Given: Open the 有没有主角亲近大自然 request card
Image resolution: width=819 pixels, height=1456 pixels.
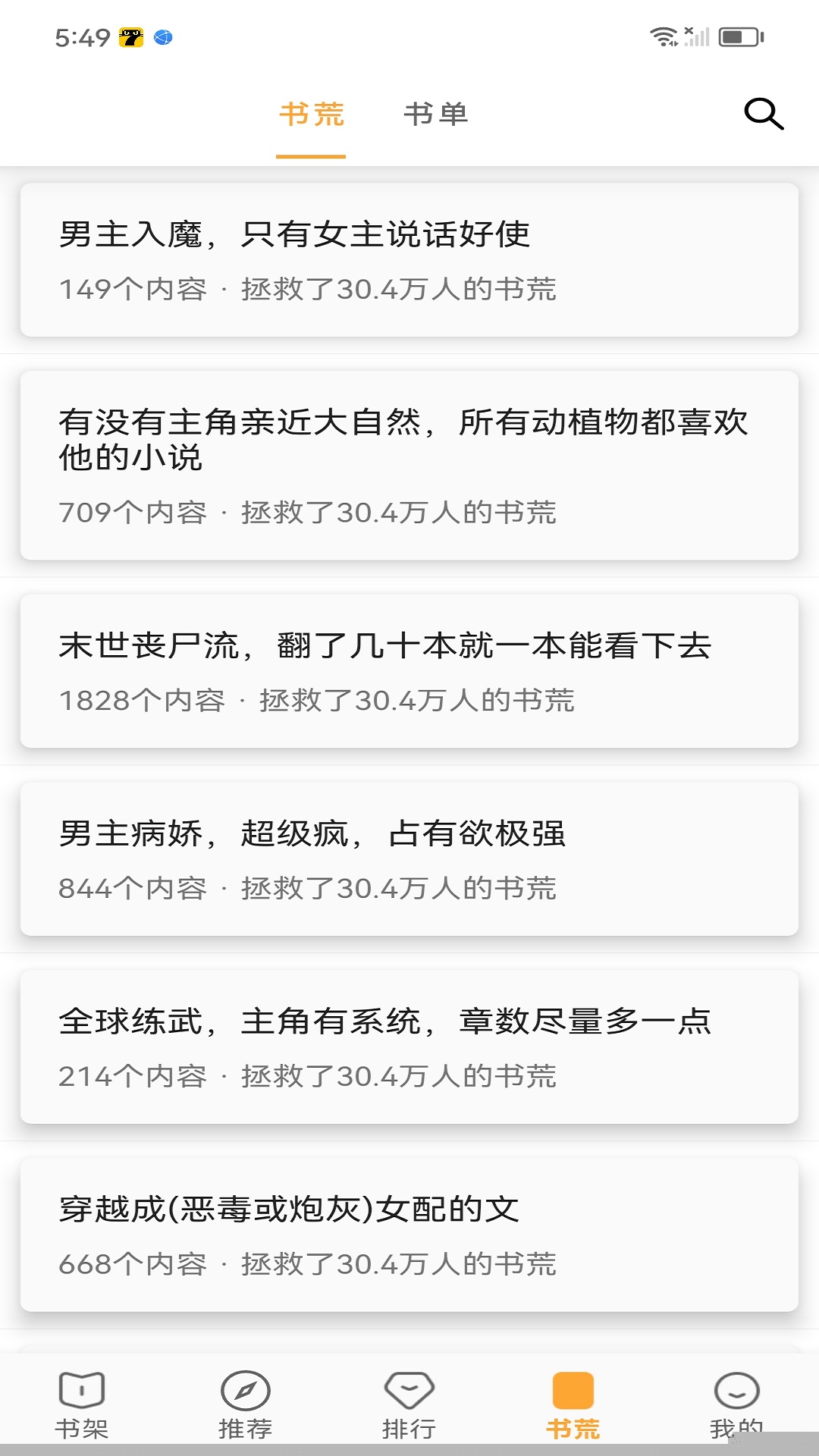Looking at the screenshot, I should coord(409,466).
